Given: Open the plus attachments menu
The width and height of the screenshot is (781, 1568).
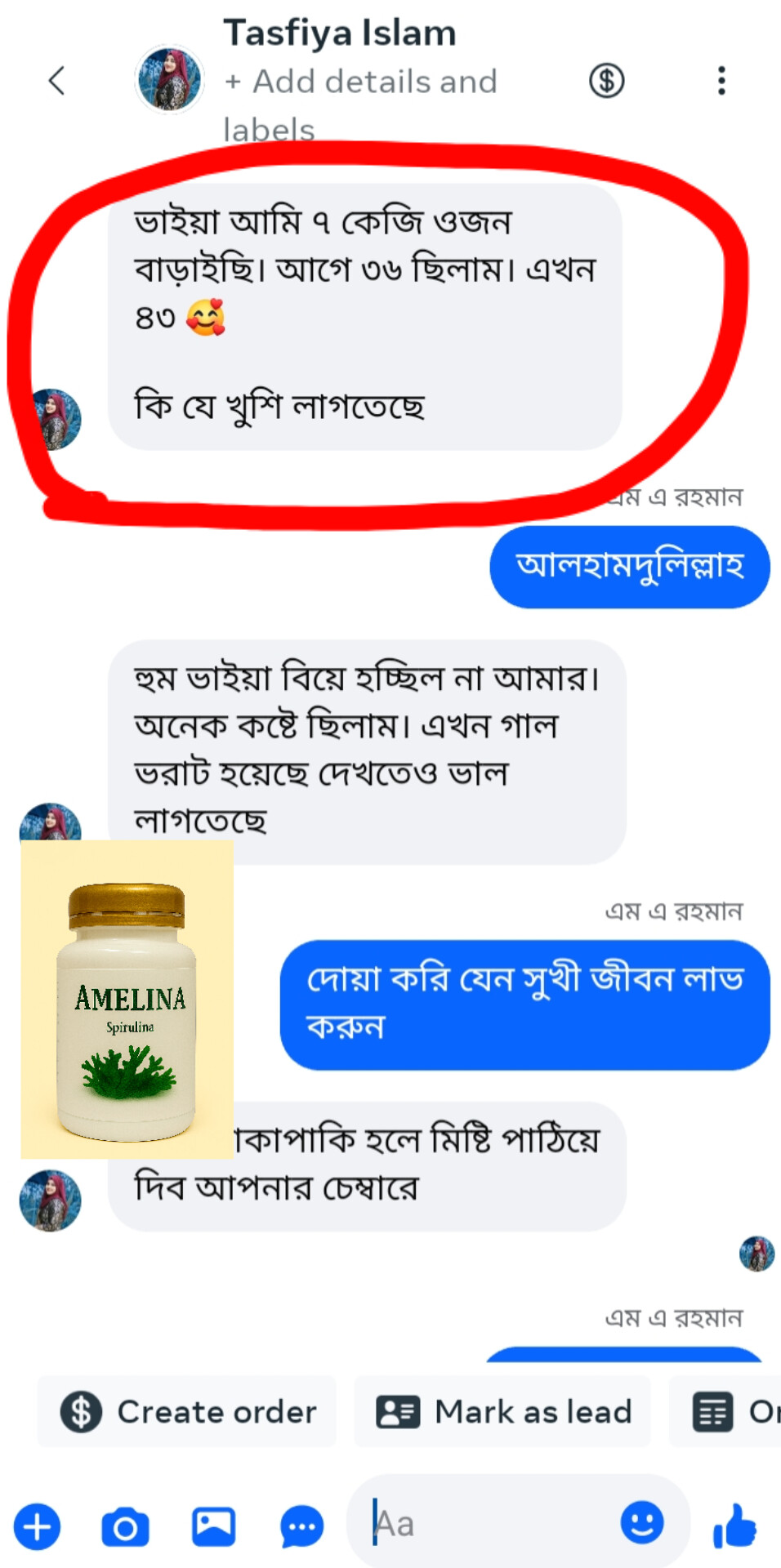Looking at the screenshot, I should click(37, 1526).
